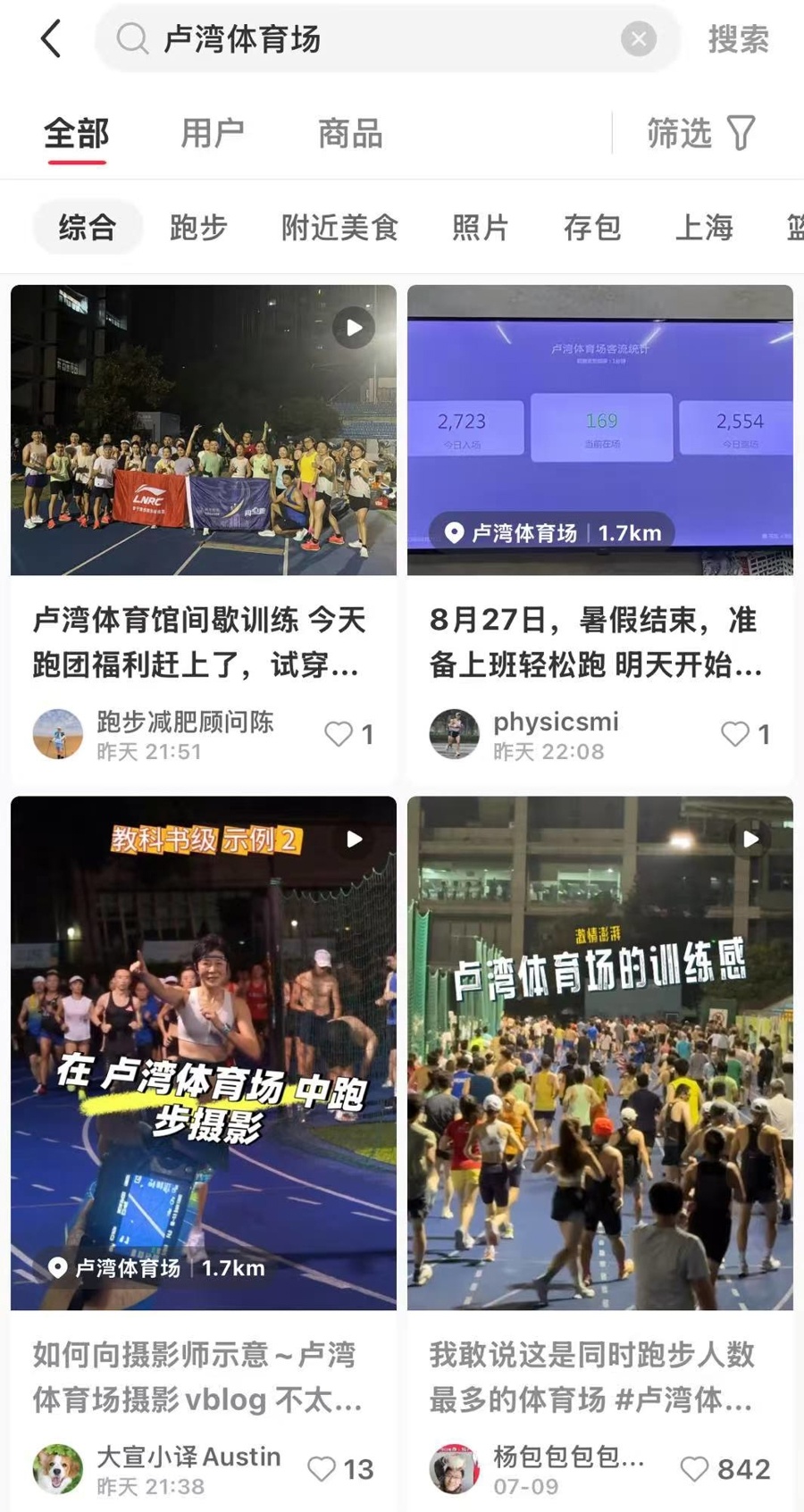This screenshot has width=804, height=1512.
Task: Play the video about 跑步摄影 vblog
Action: (354, 840)
